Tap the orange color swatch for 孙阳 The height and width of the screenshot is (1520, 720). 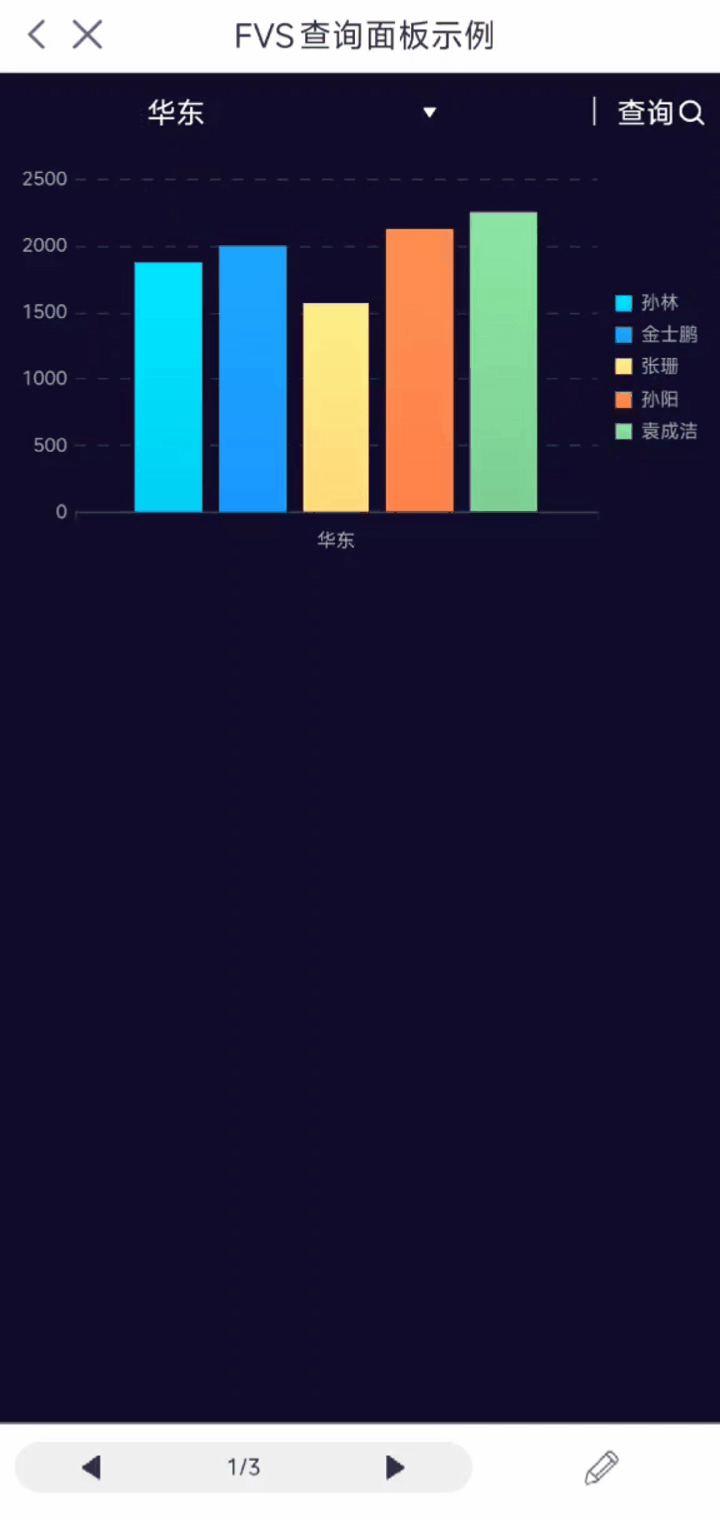(622, 398)
